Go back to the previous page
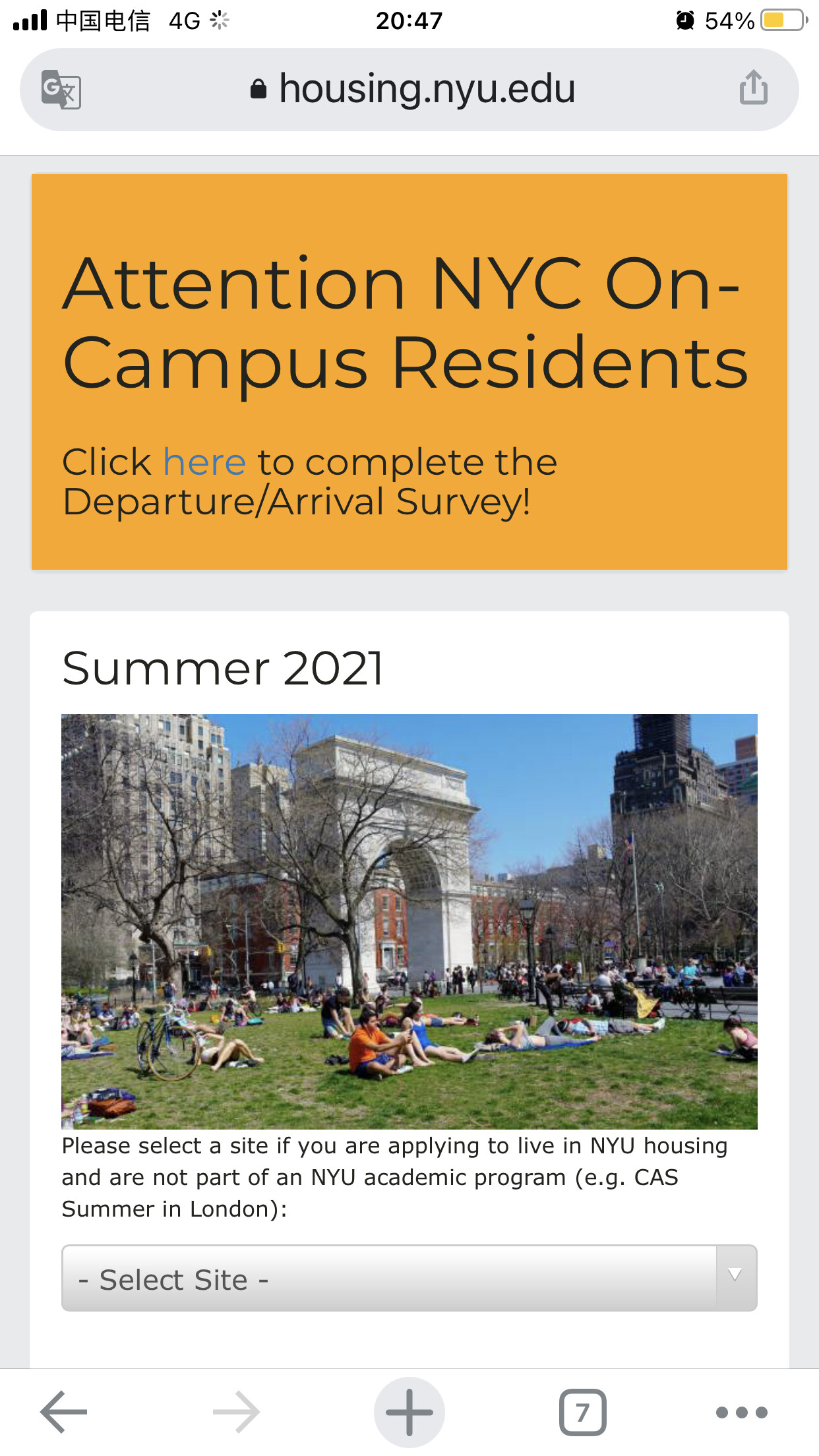 [x=64, y=1412]
